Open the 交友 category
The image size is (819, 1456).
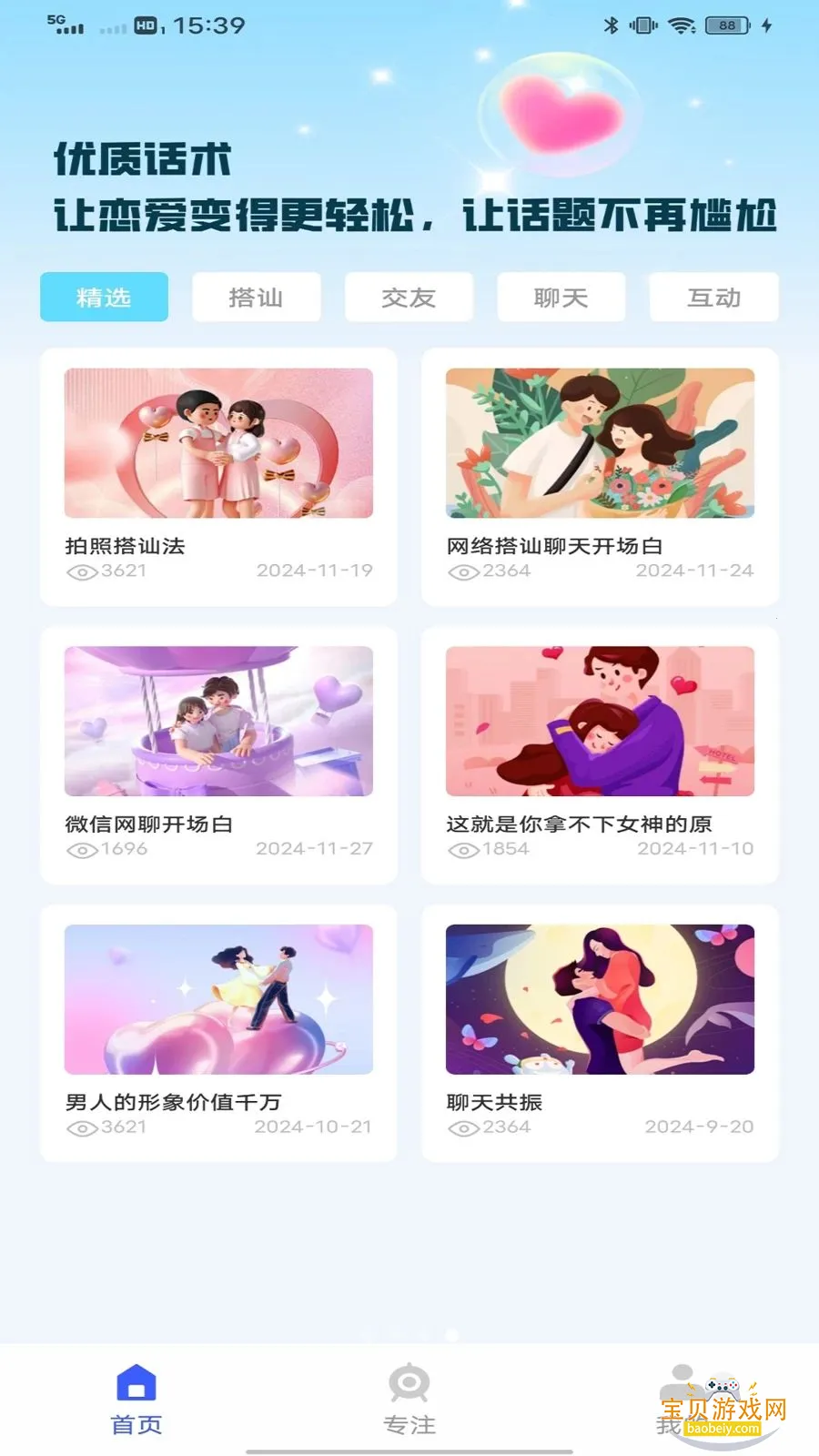coord(409,297)
